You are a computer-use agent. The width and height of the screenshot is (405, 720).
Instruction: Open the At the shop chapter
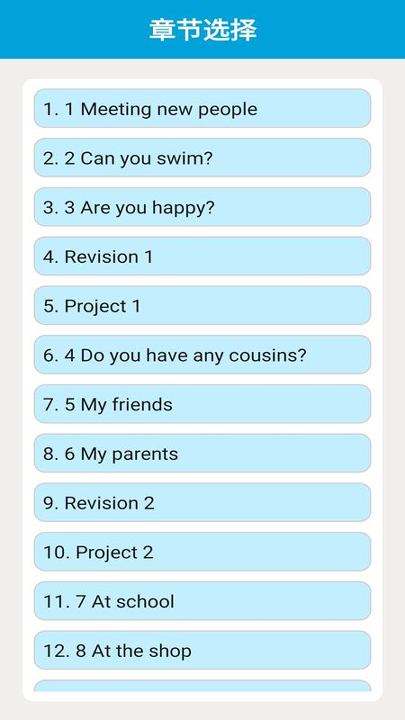202,650
